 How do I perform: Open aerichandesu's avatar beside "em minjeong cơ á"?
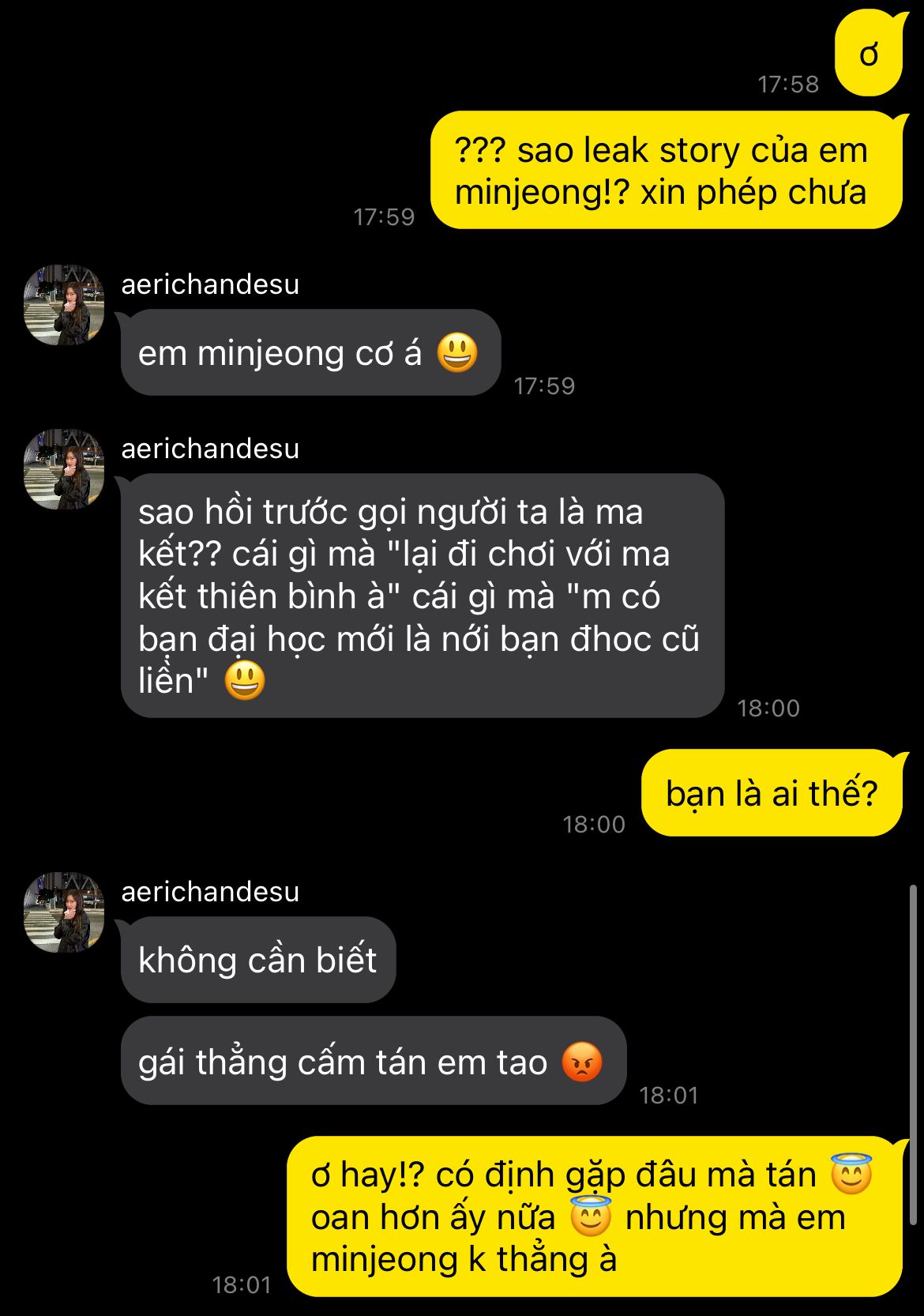(64, 305)
